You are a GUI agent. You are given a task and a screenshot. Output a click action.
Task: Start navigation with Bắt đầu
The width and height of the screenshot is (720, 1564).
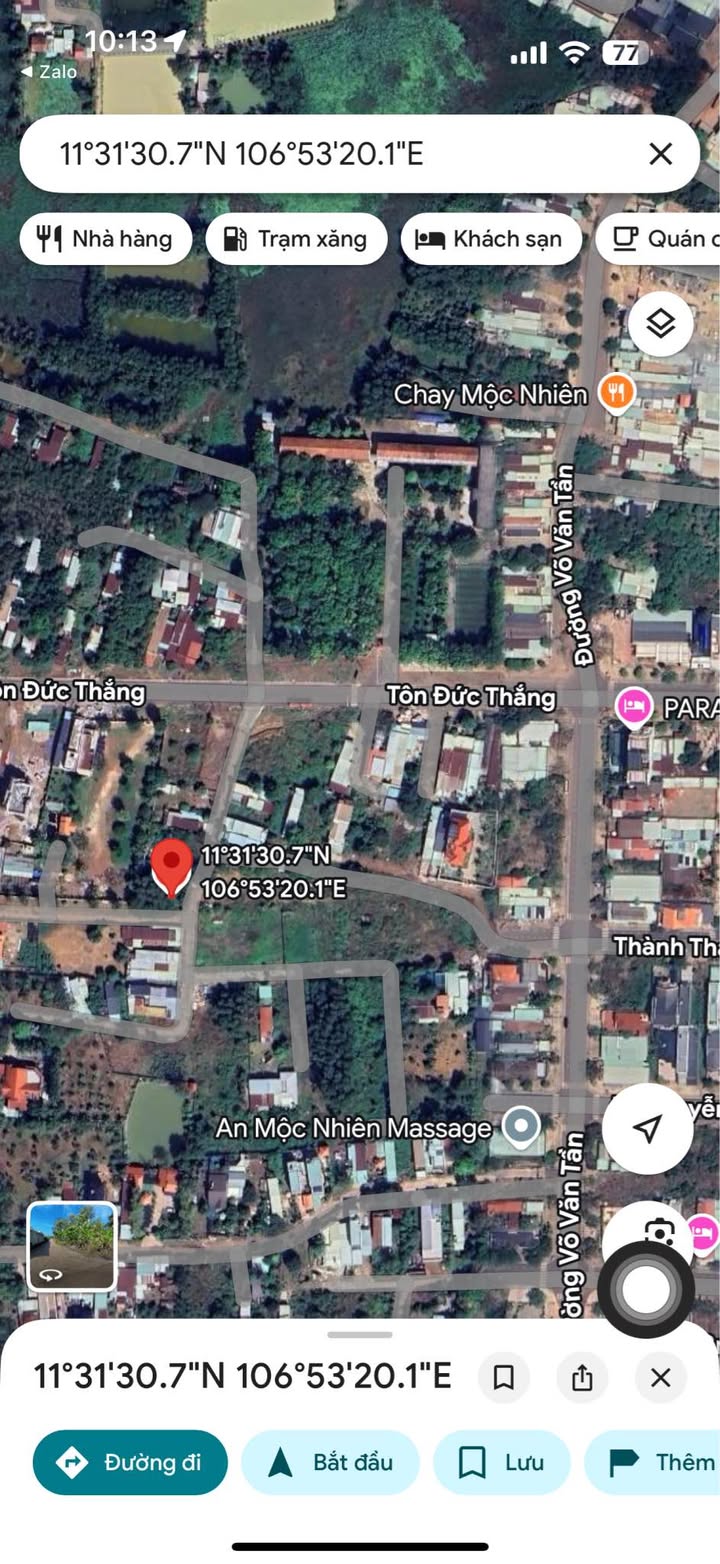point(330,1462)
